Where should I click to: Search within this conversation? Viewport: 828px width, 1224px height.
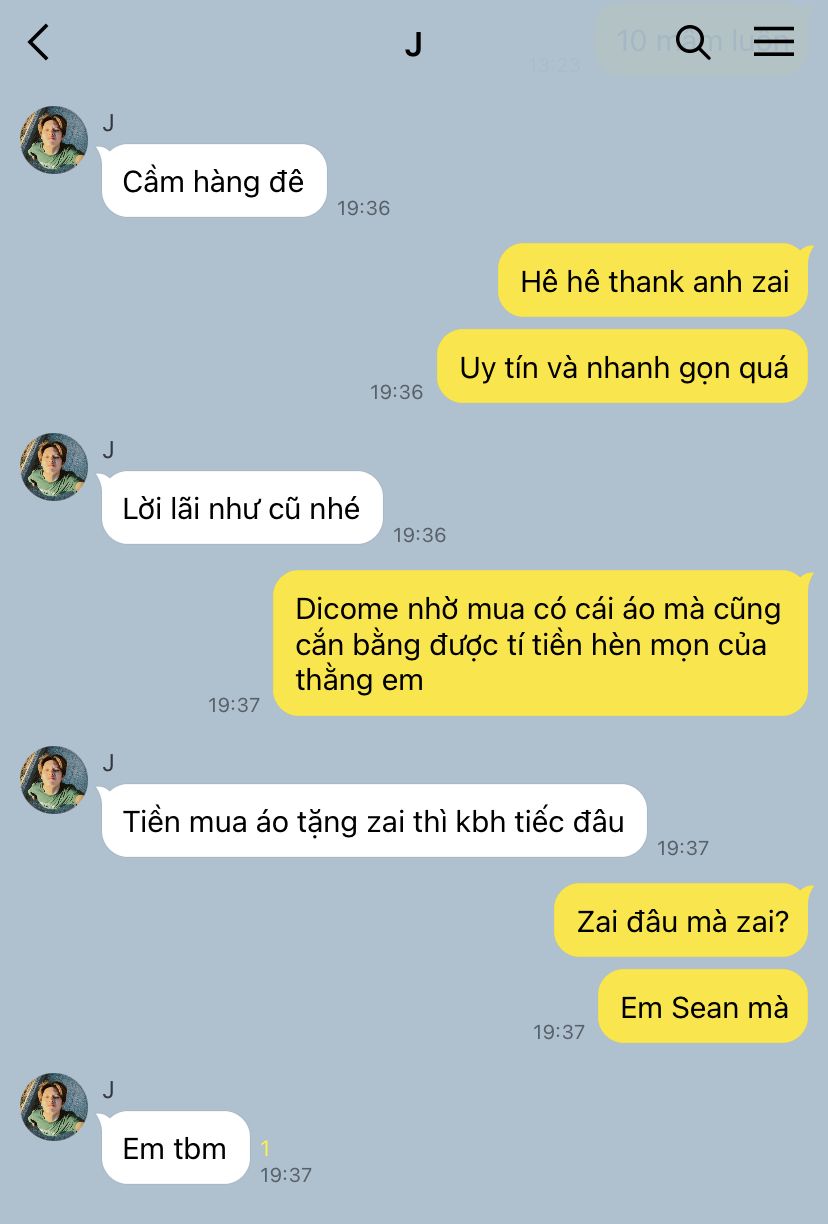692,42
